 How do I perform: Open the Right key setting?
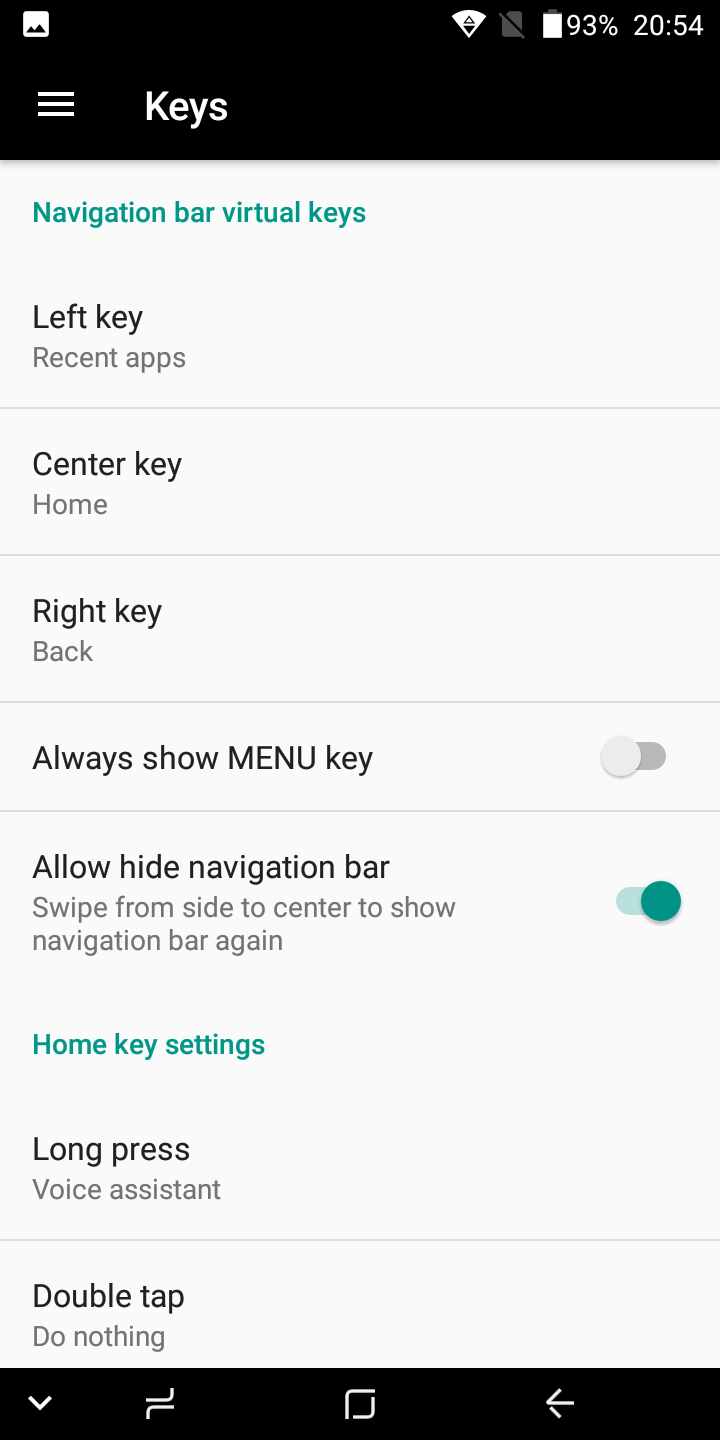360,629
